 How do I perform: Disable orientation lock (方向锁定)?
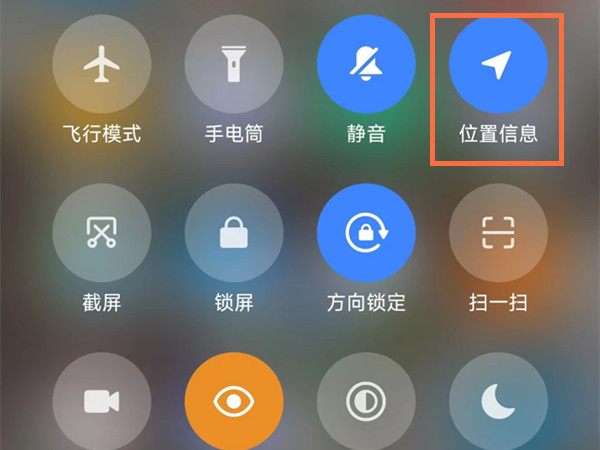click(x=366, y=233)
